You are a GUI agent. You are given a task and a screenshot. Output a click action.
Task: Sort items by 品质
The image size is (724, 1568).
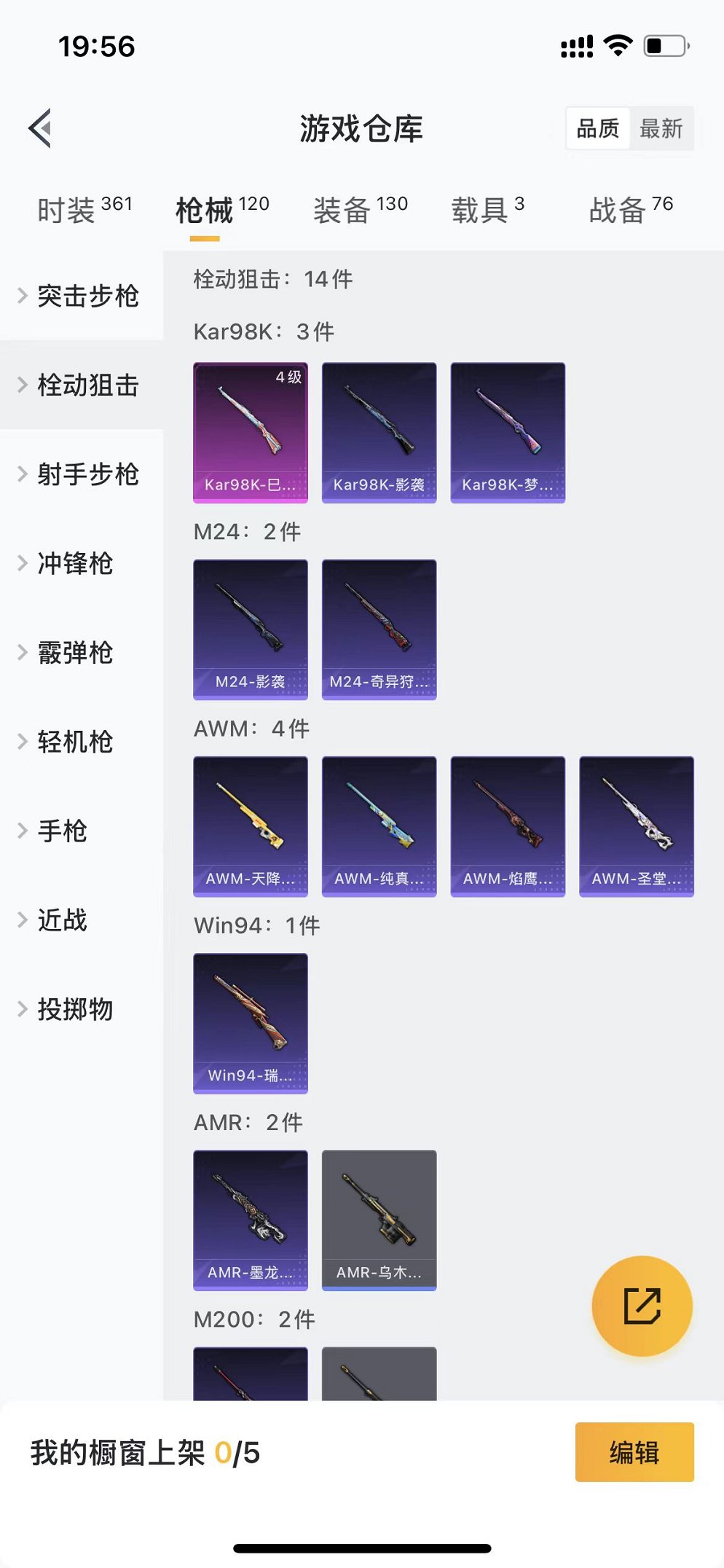[597, 129]
